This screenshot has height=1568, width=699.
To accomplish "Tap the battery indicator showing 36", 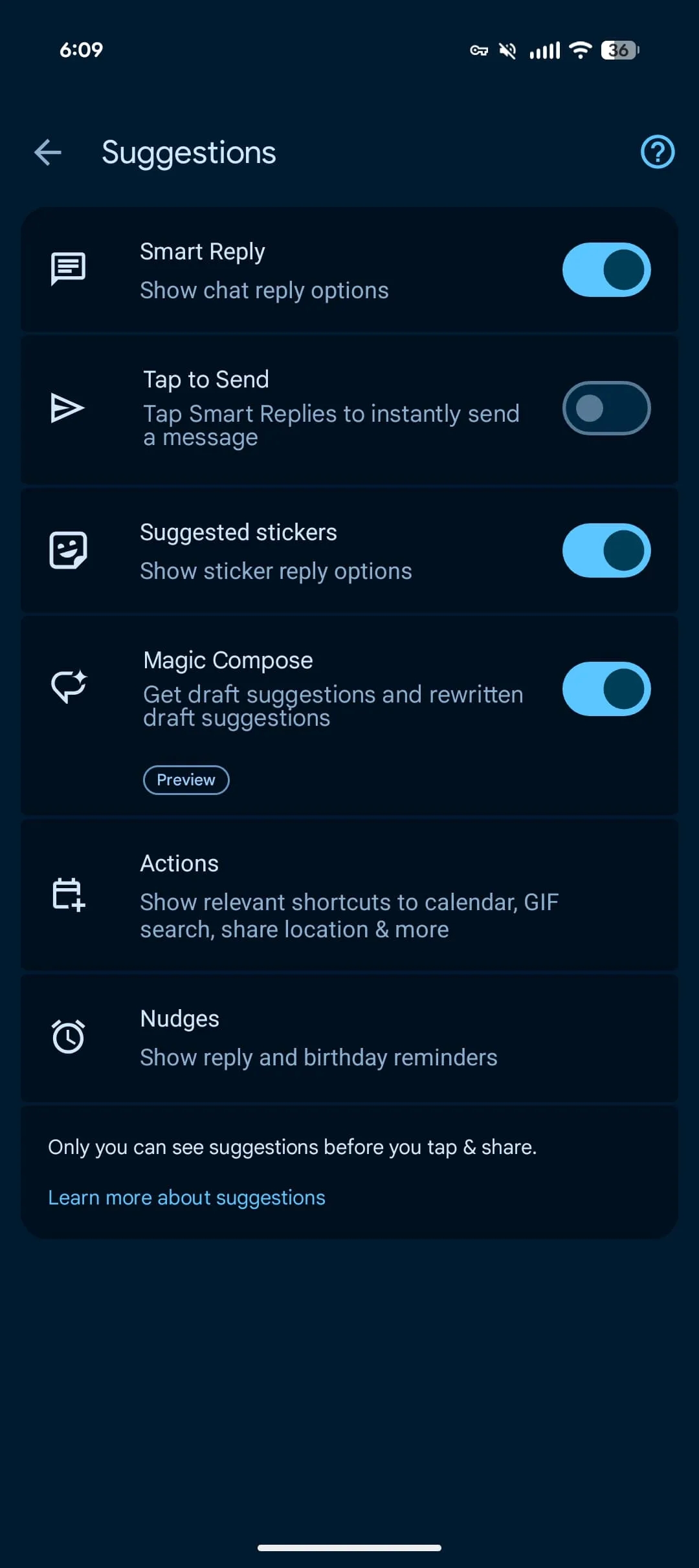I will point(618,50).
